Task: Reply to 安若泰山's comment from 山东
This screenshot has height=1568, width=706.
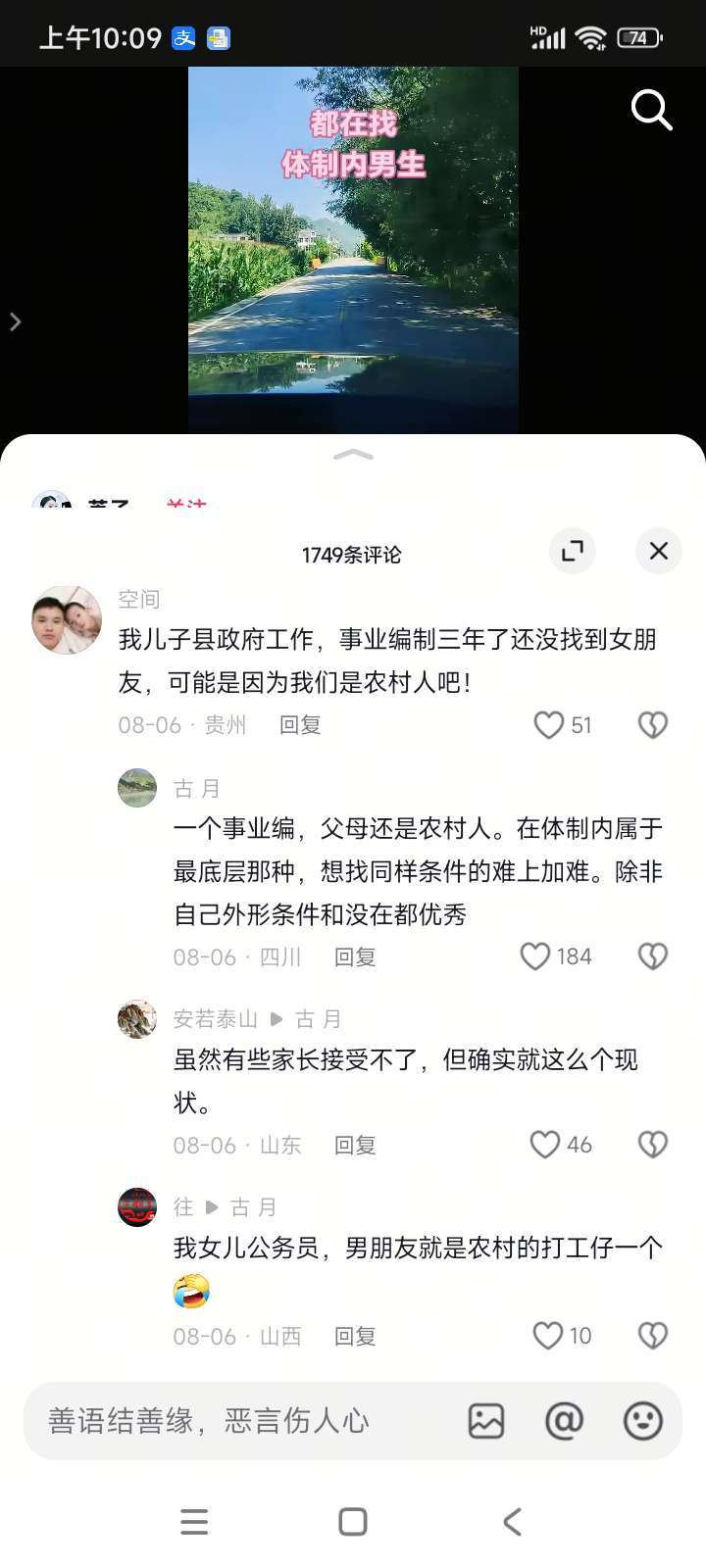Action: tap(355, 1146)
